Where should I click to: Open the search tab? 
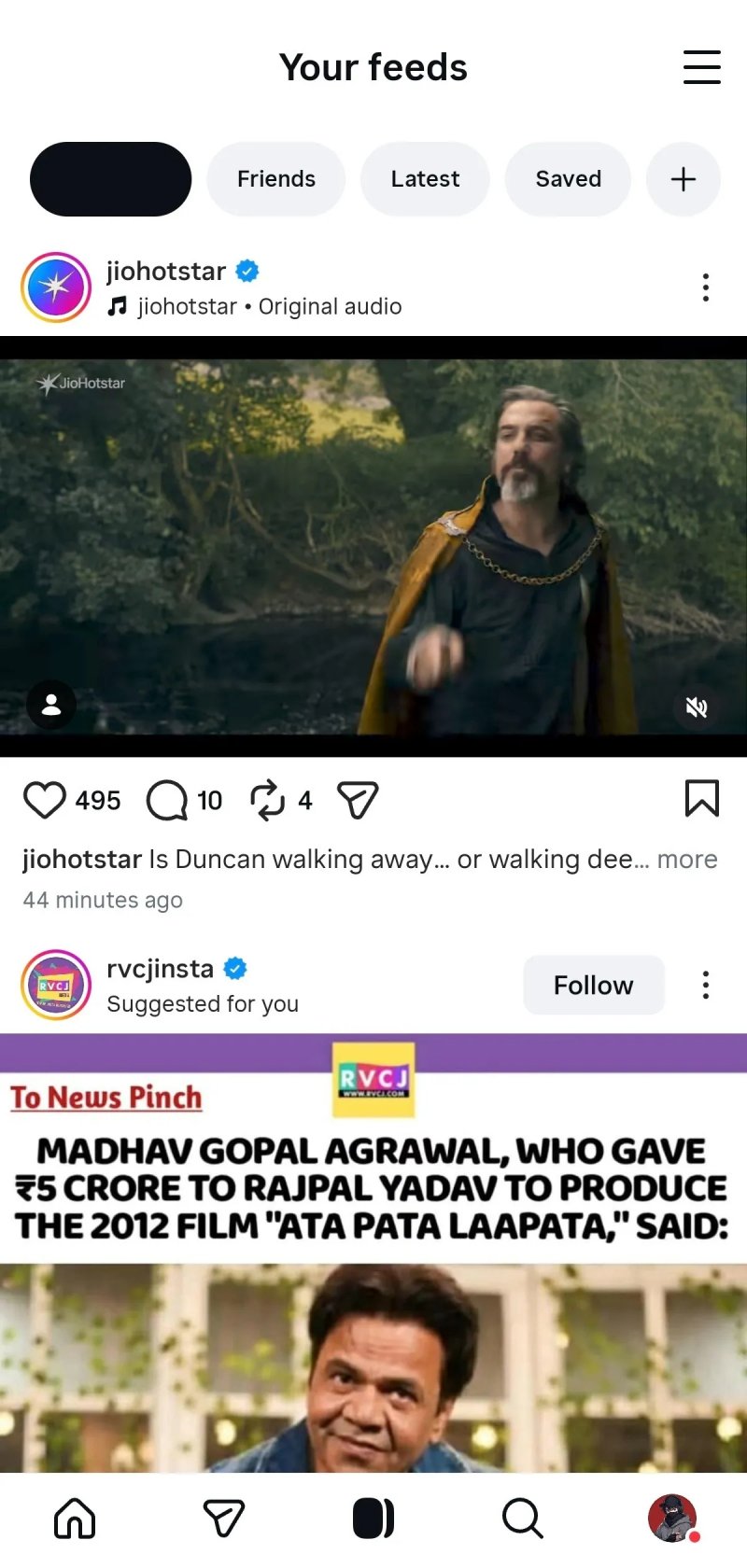[x=523, y=1519]
